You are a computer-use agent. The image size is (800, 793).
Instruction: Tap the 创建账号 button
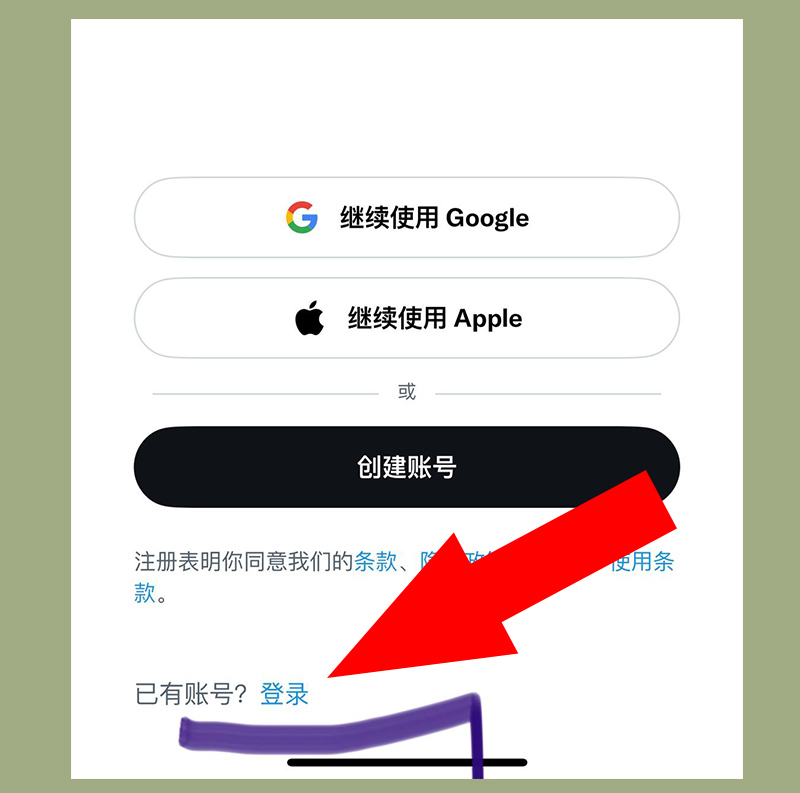click(406, 467)
